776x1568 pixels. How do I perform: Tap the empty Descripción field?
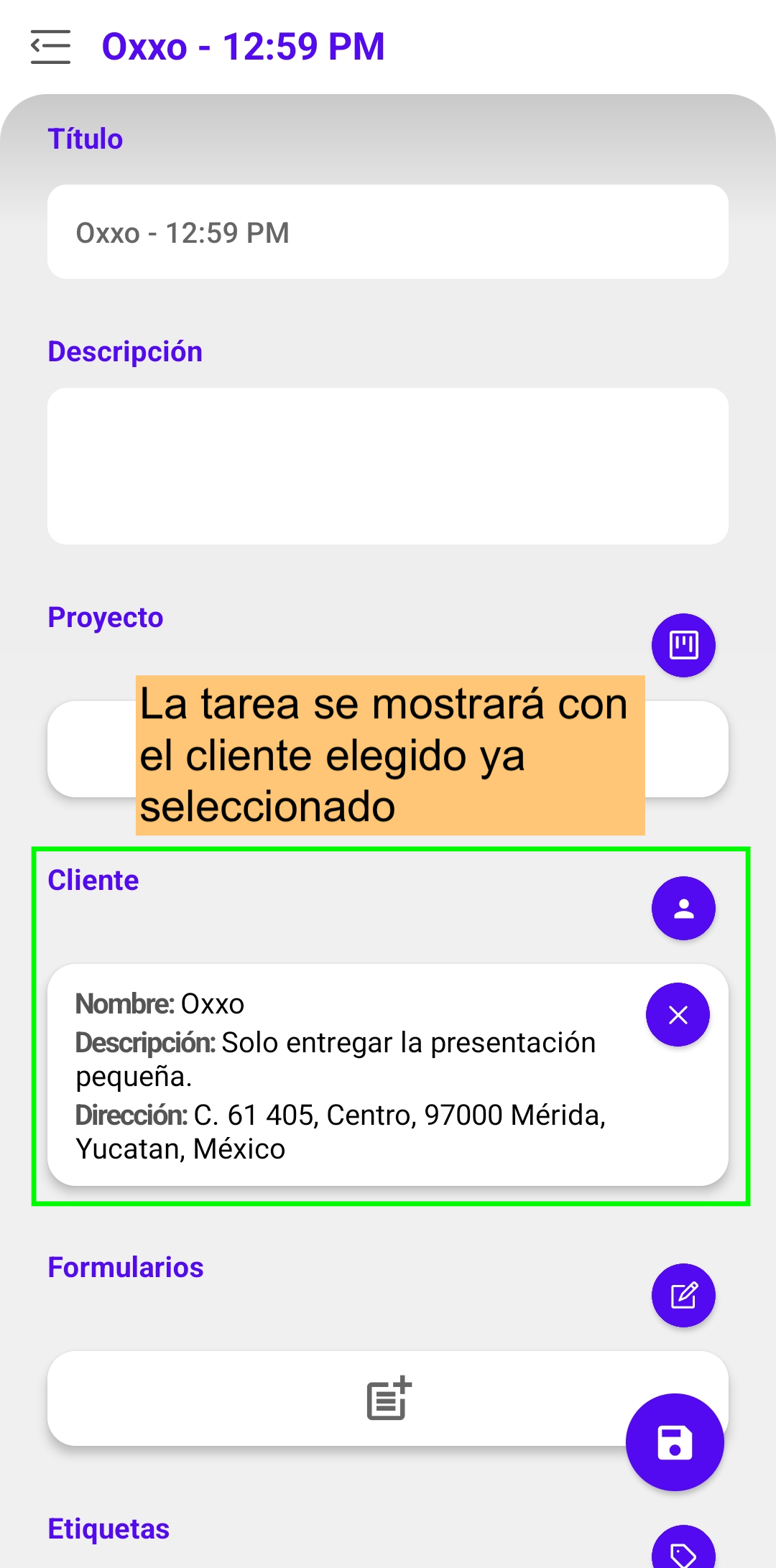coord(388,466)
